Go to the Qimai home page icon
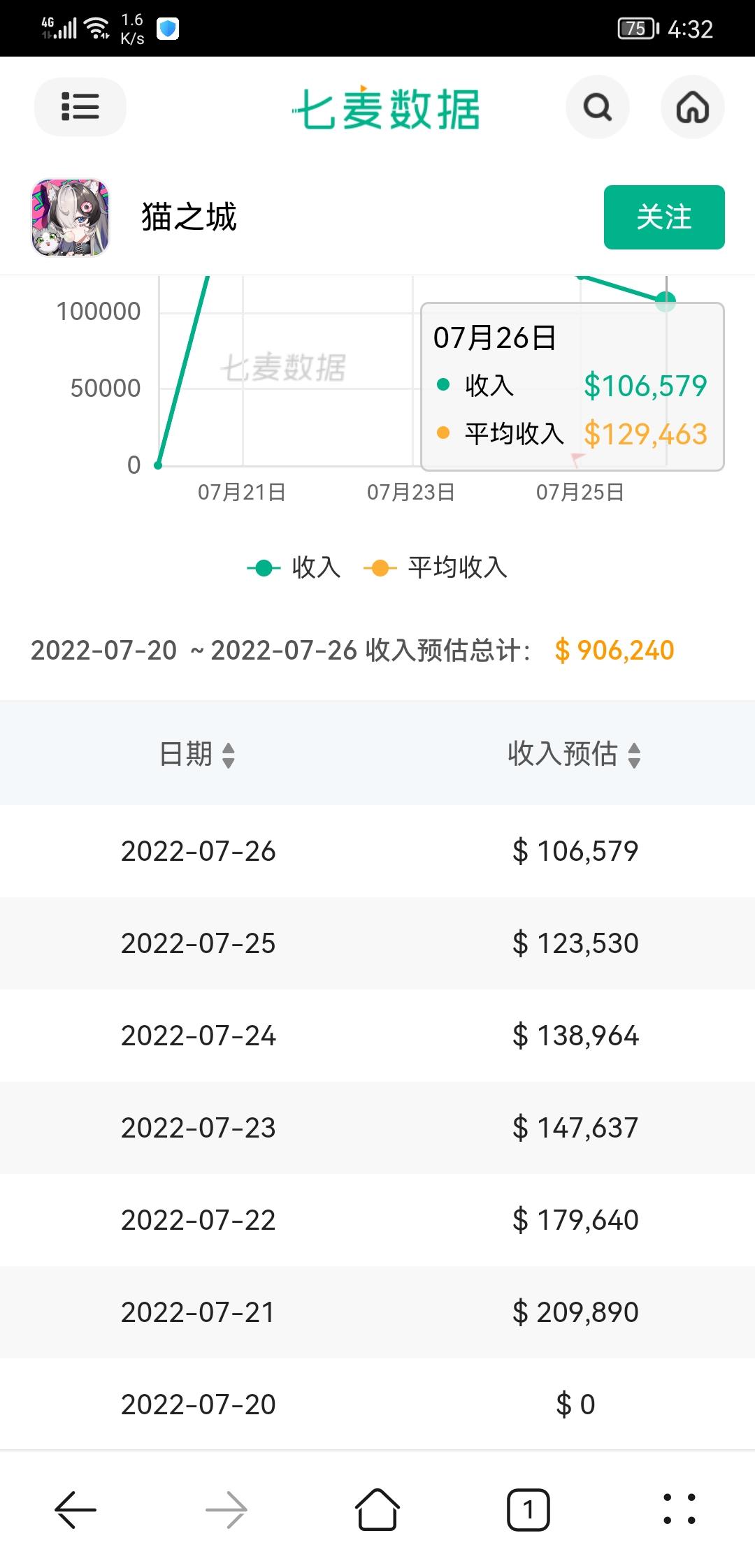This screenshot has height=1568, width=755. [x=692, y=107]
